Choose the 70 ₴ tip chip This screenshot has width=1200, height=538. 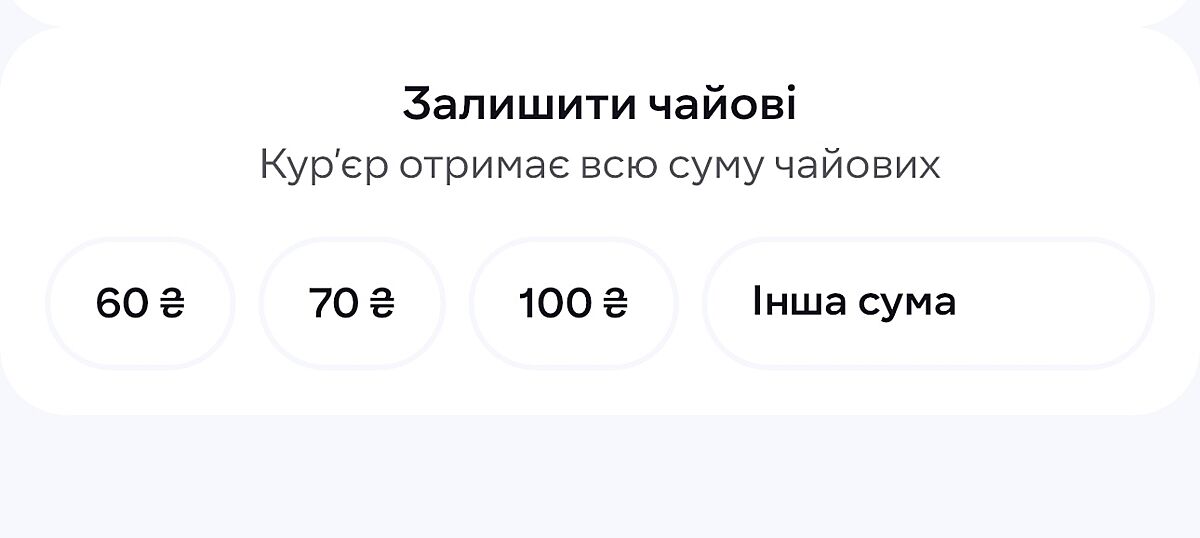352,303
